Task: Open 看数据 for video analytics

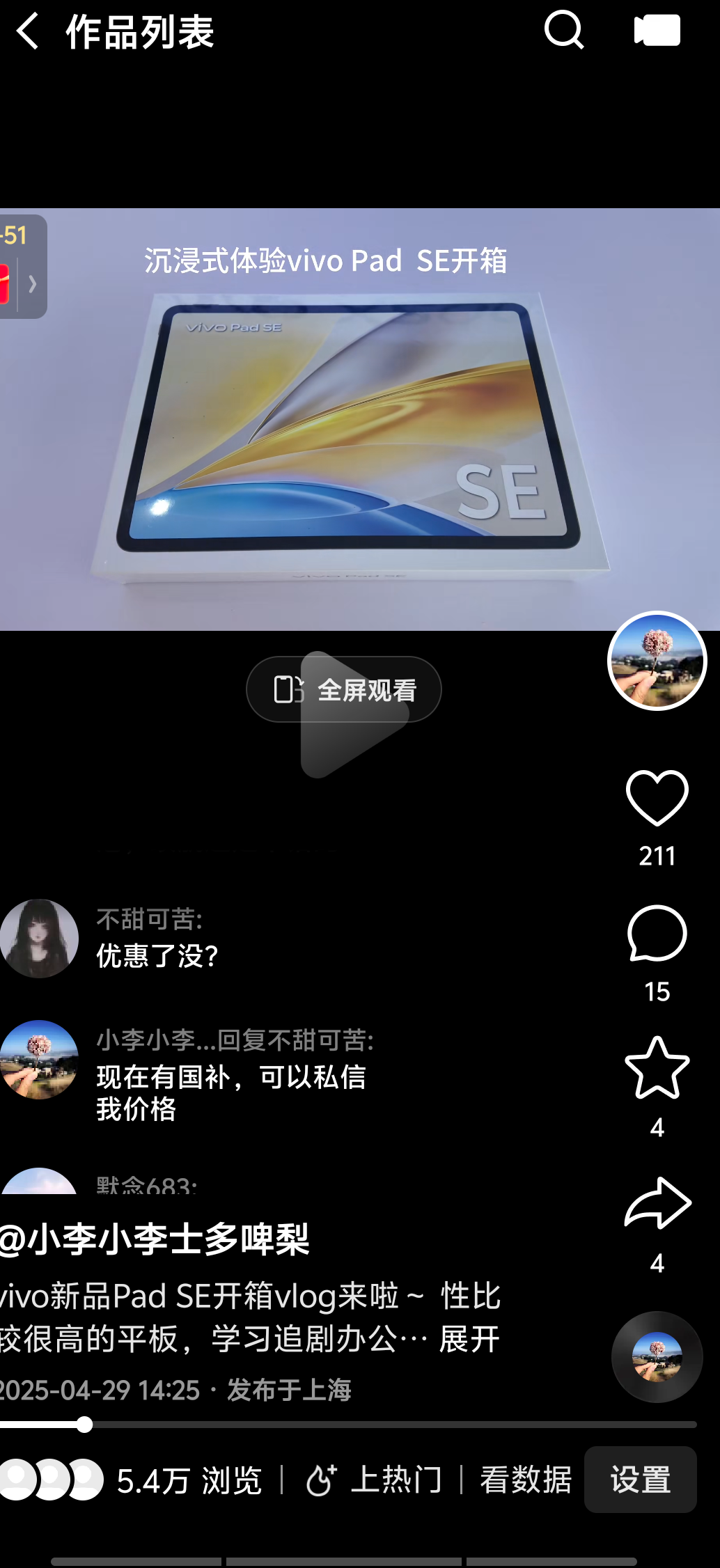Action: 526,1479
